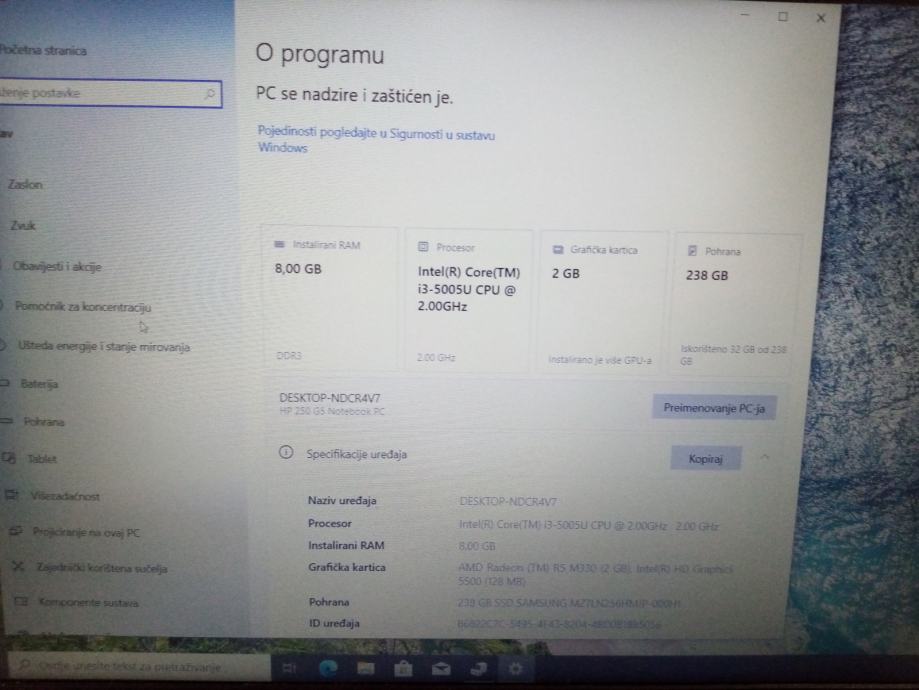
Task: Collapse the Specifikacije uređaja section
Action: point(765,458)
